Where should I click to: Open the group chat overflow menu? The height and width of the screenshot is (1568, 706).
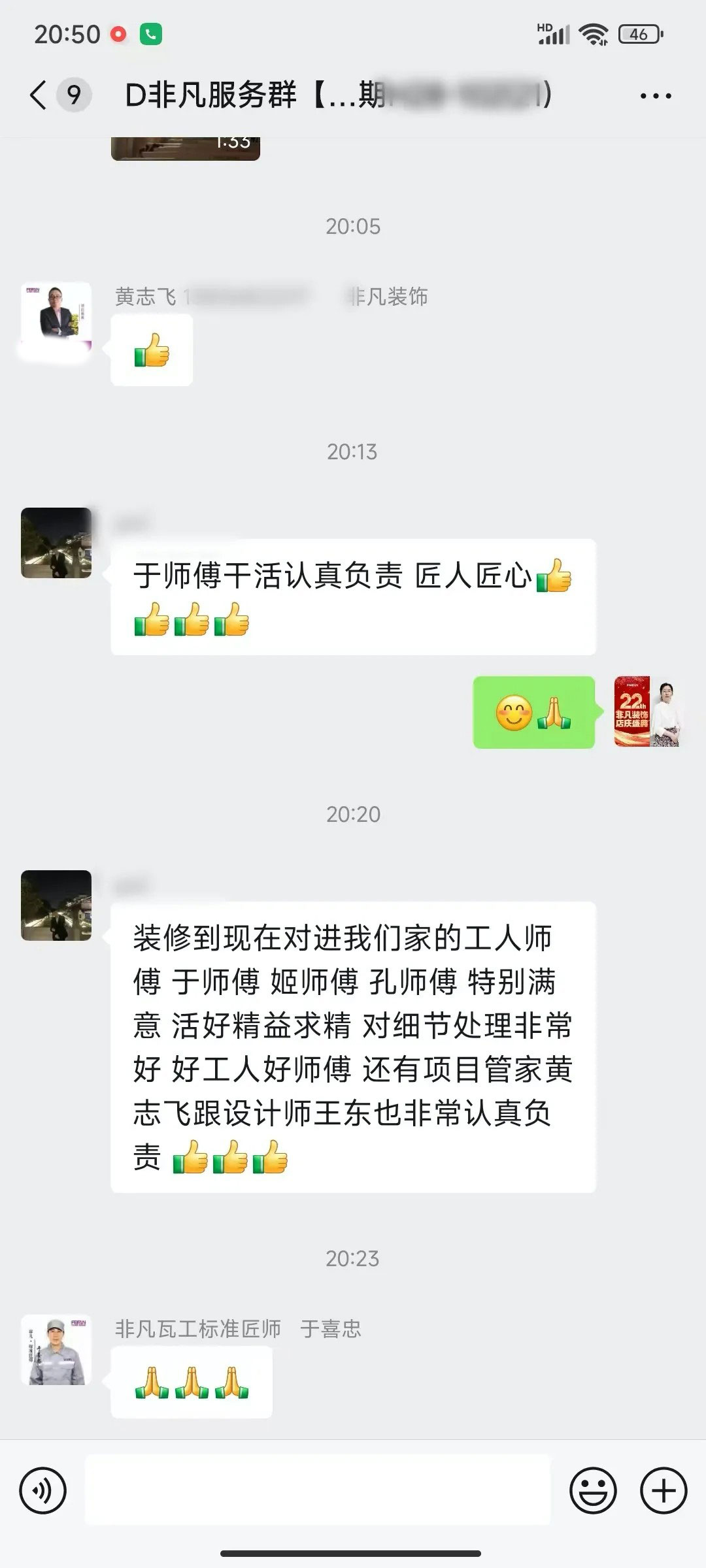tap(655, 96)
